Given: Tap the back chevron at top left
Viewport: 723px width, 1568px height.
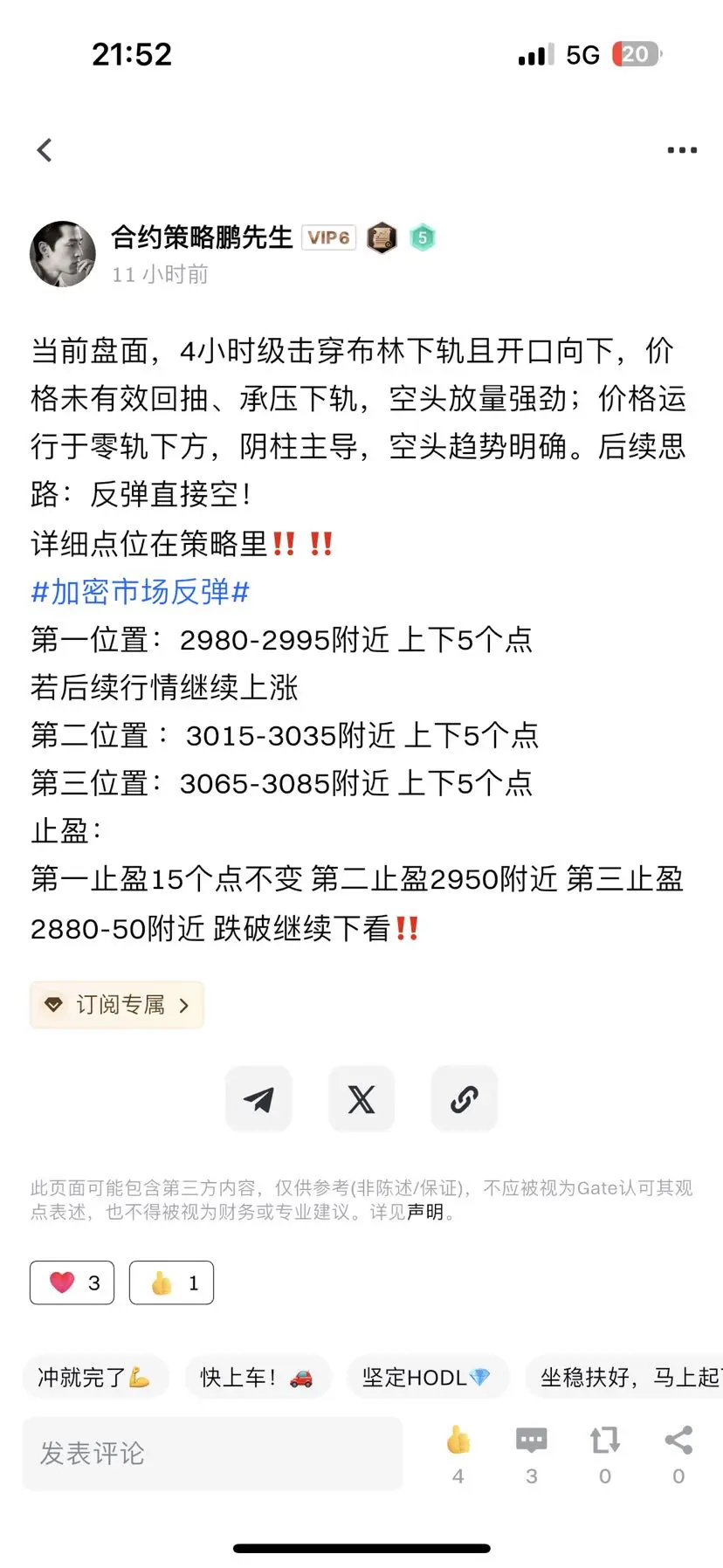Looking at the screenshot, I should coord(45,149).
